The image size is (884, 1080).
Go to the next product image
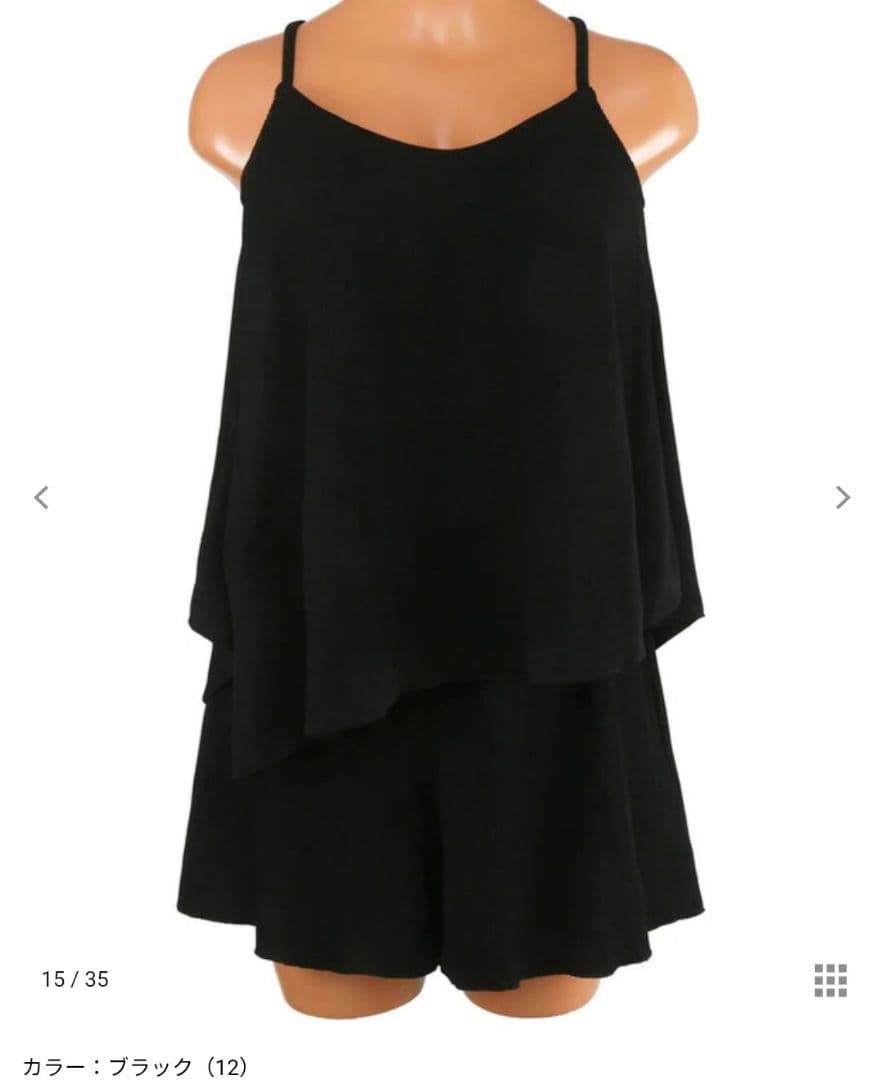click(843, 497)
